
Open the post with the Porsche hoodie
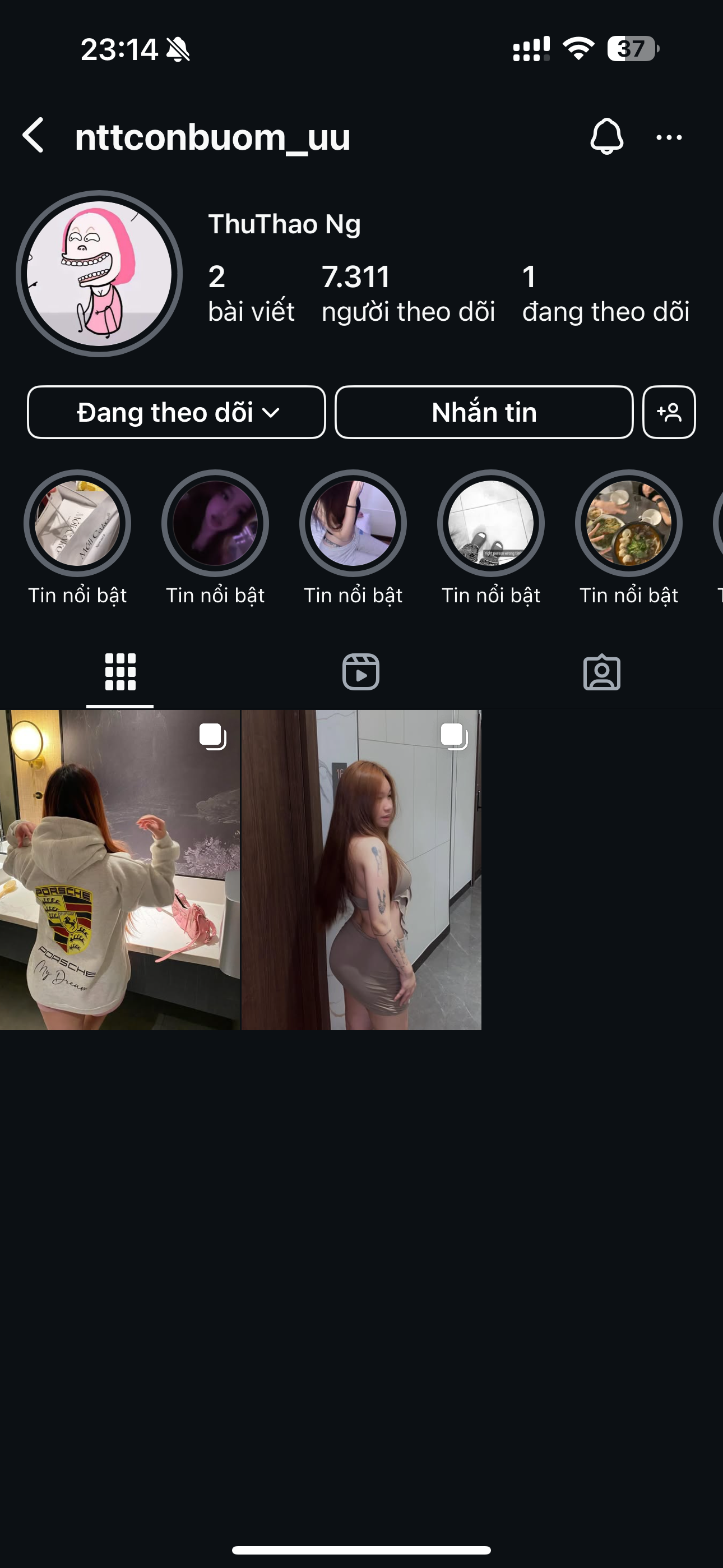pos(120,870)
